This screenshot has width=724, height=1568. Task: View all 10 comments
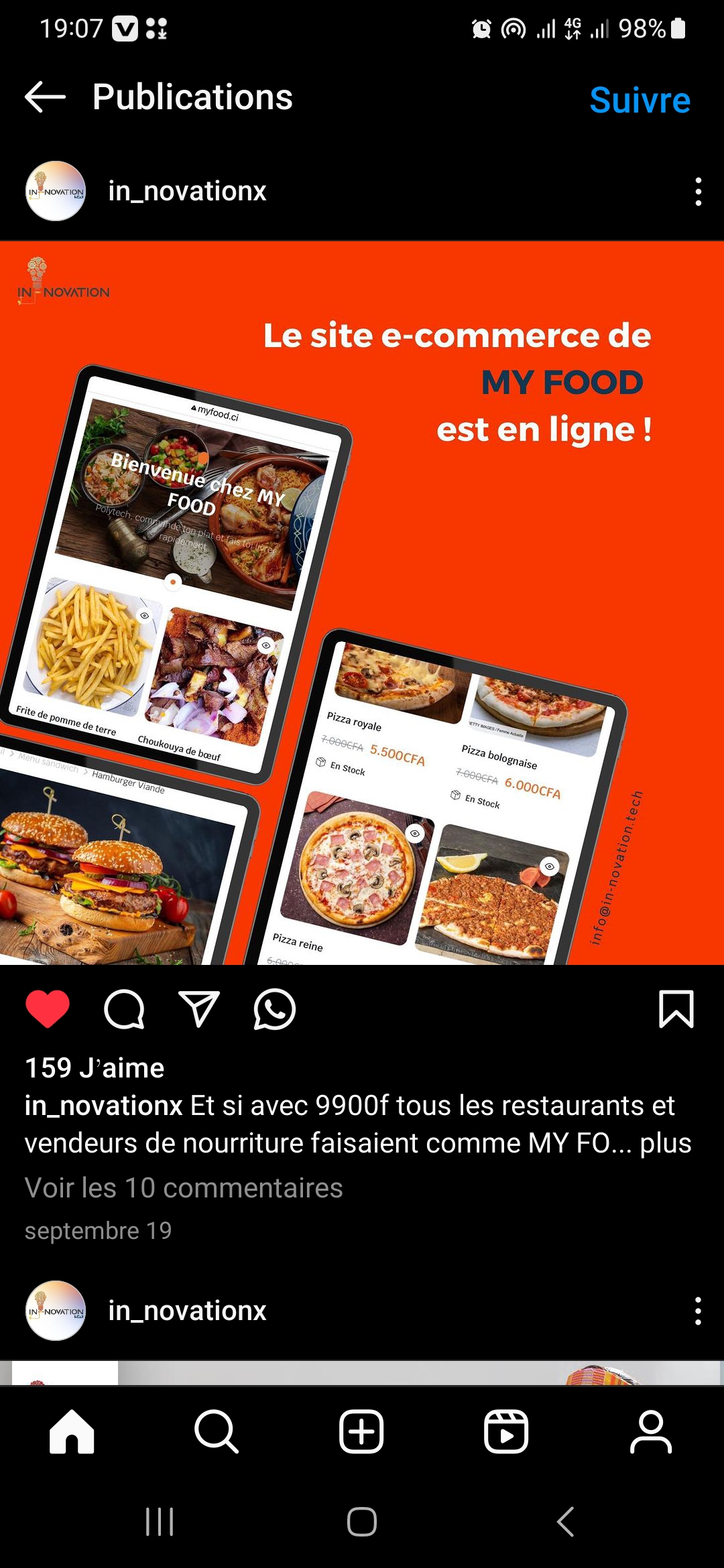[x=184, y=1188]
